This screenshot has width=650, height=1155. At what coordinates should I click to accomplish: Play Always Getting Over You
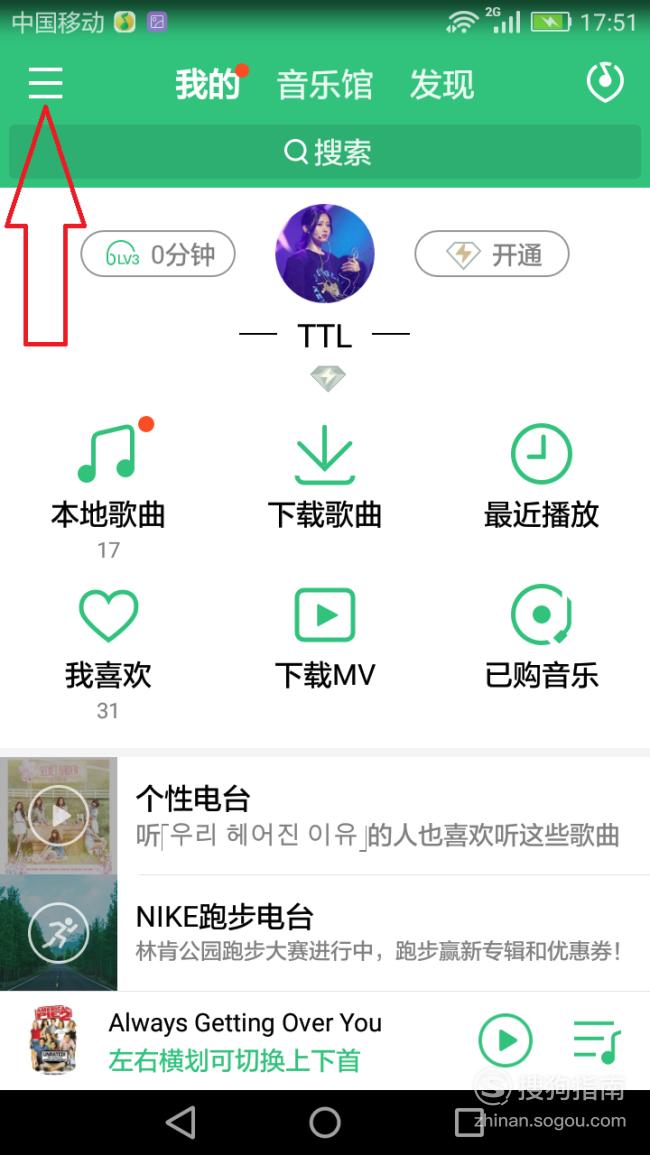506,1041
